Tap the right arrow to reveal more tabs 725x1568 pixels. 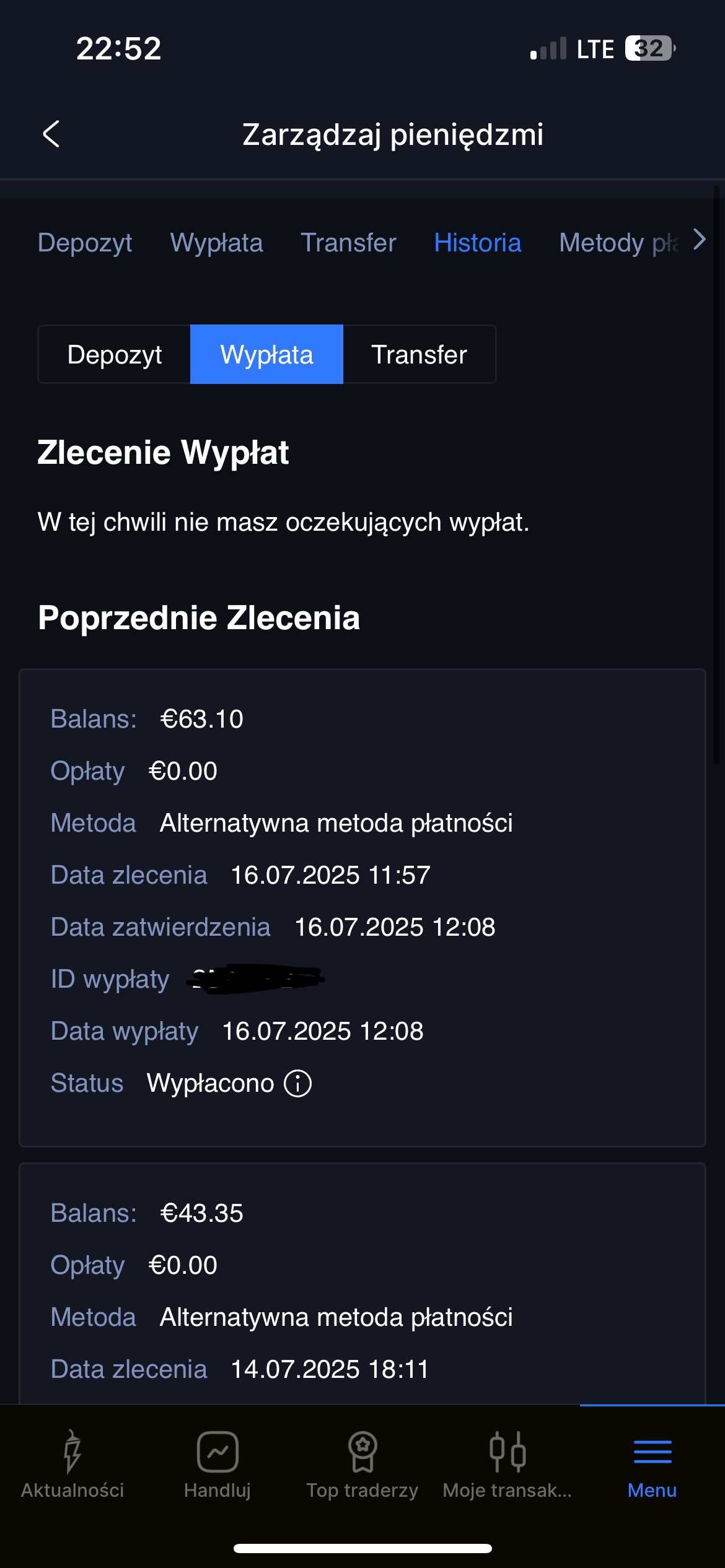[x=700, y=240]
